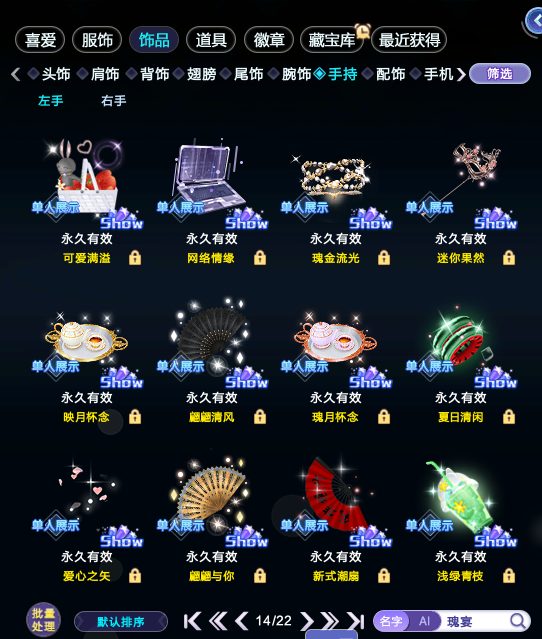Tap the search magnifier icon
Image resolution: width=542 pixels, height=639 pixels.
coord(518,621)
